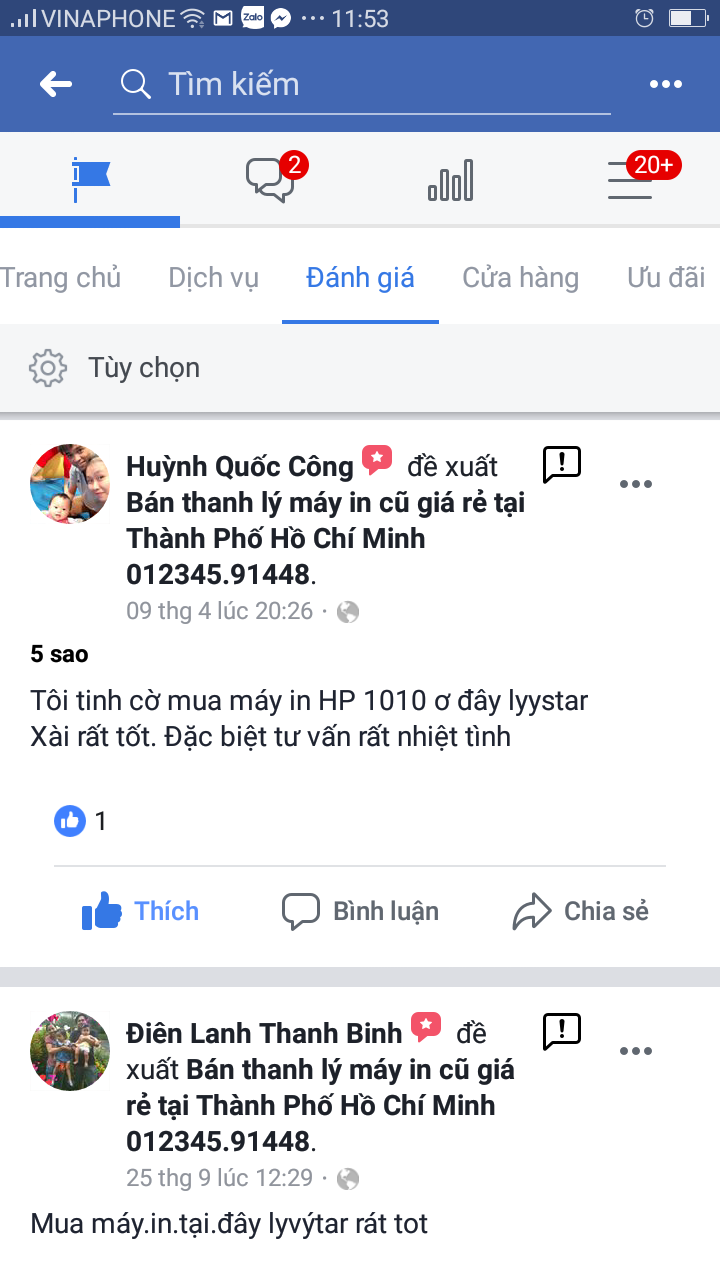Switch to the page flag tab

[x=90, y=180]
